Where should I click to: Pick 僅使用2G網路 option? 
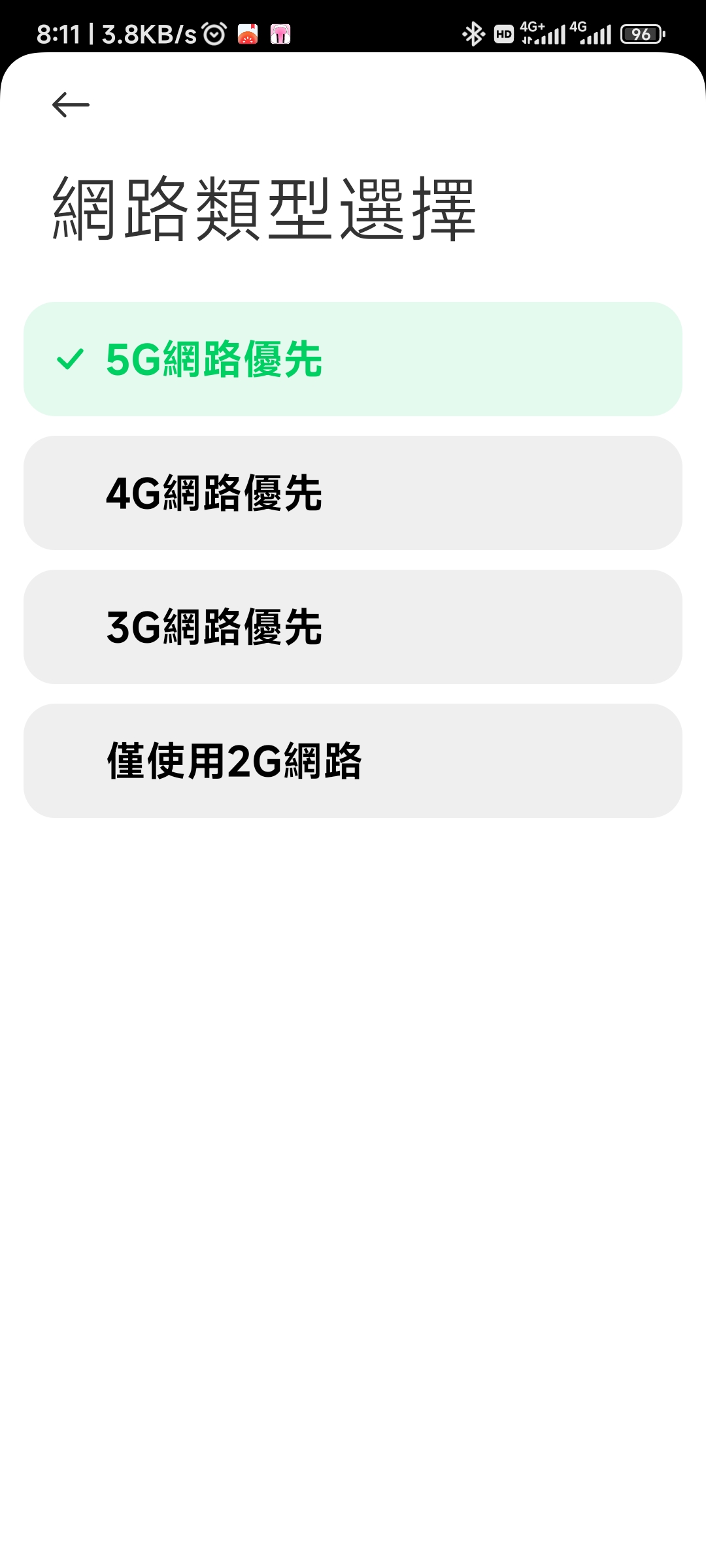click(353, 760)
